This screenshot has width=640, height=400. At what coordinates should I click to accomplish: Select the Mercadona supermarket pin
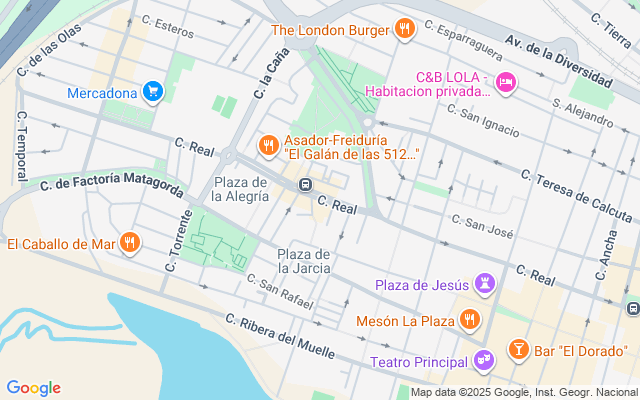(153, 93)
